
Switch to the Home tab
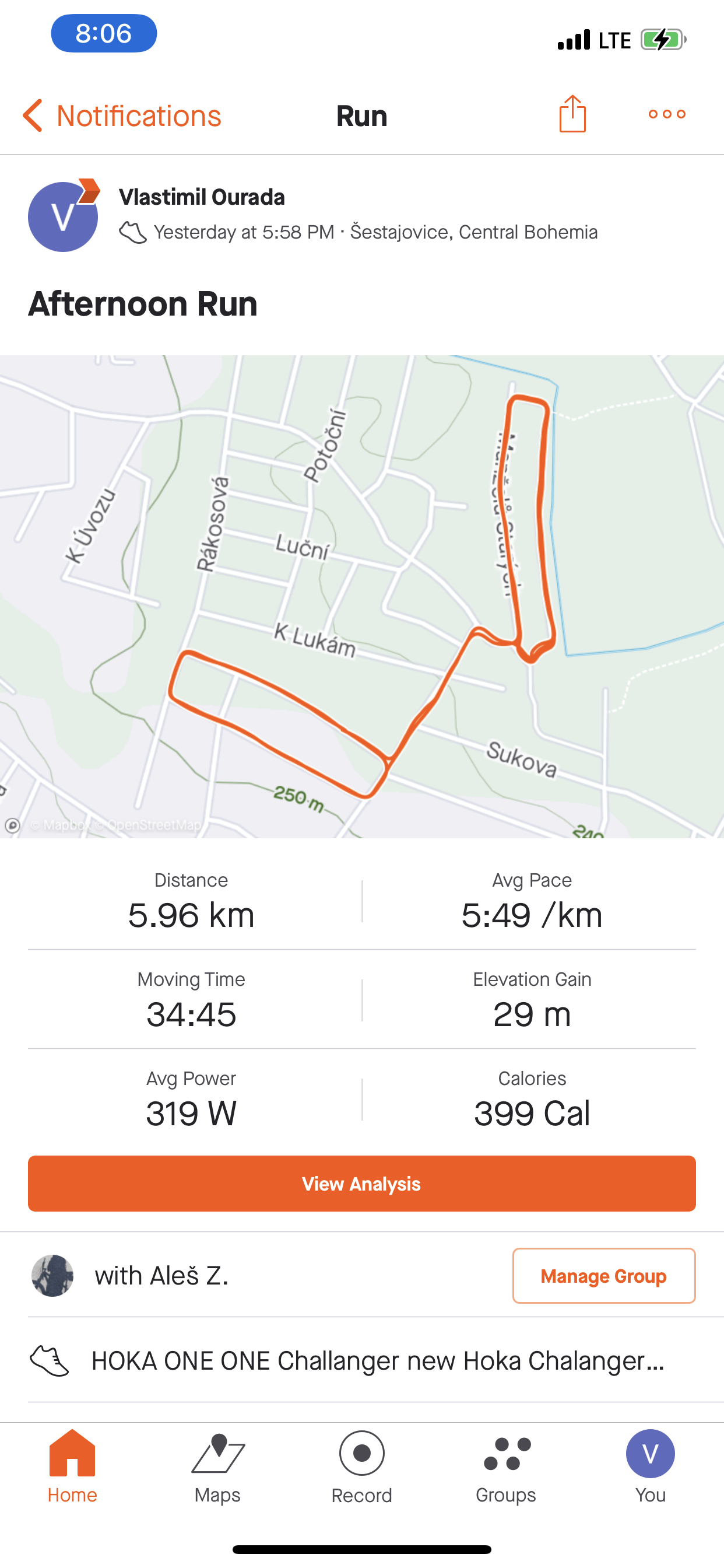[x=72, y=1467]
